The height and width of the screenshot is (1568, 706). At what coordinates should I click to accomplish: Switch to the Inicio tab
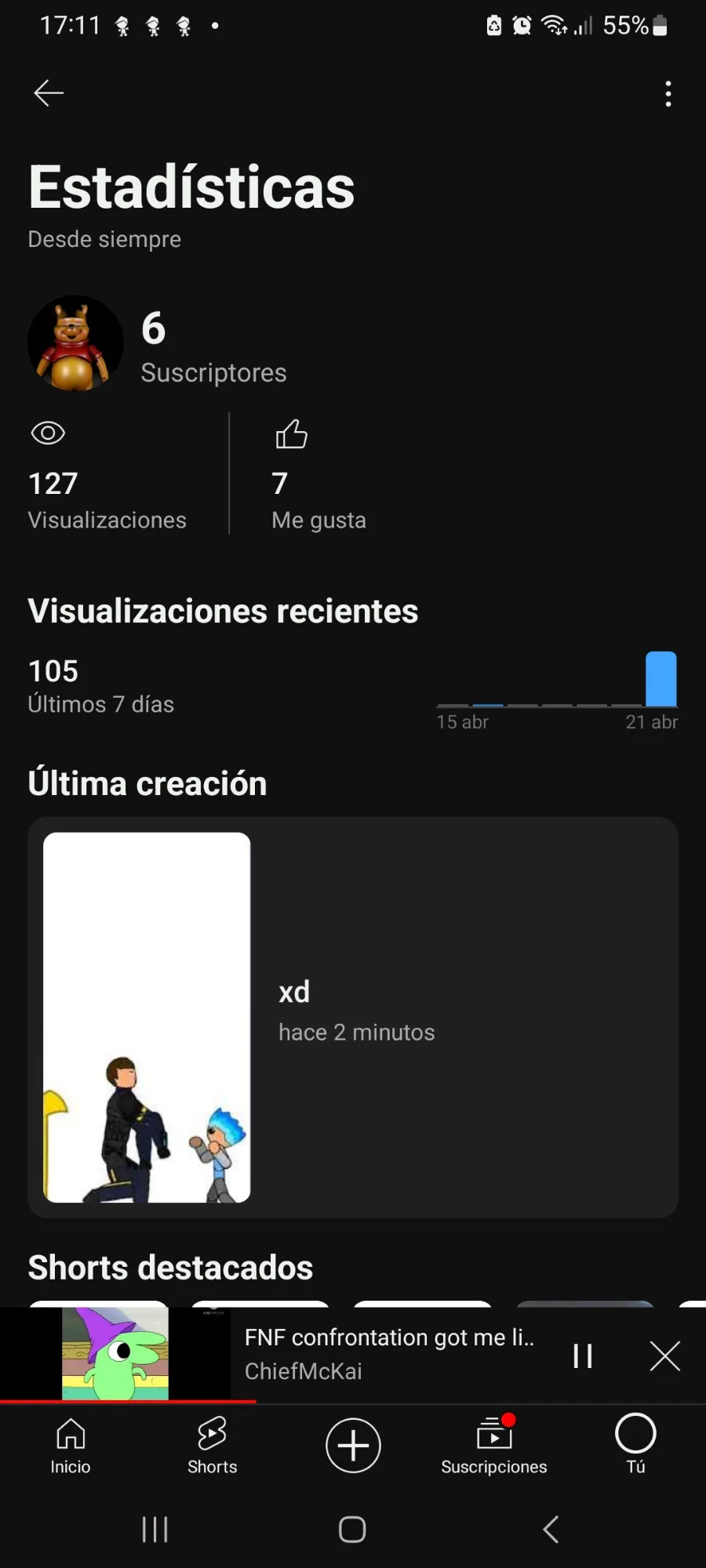[71, 1446]
